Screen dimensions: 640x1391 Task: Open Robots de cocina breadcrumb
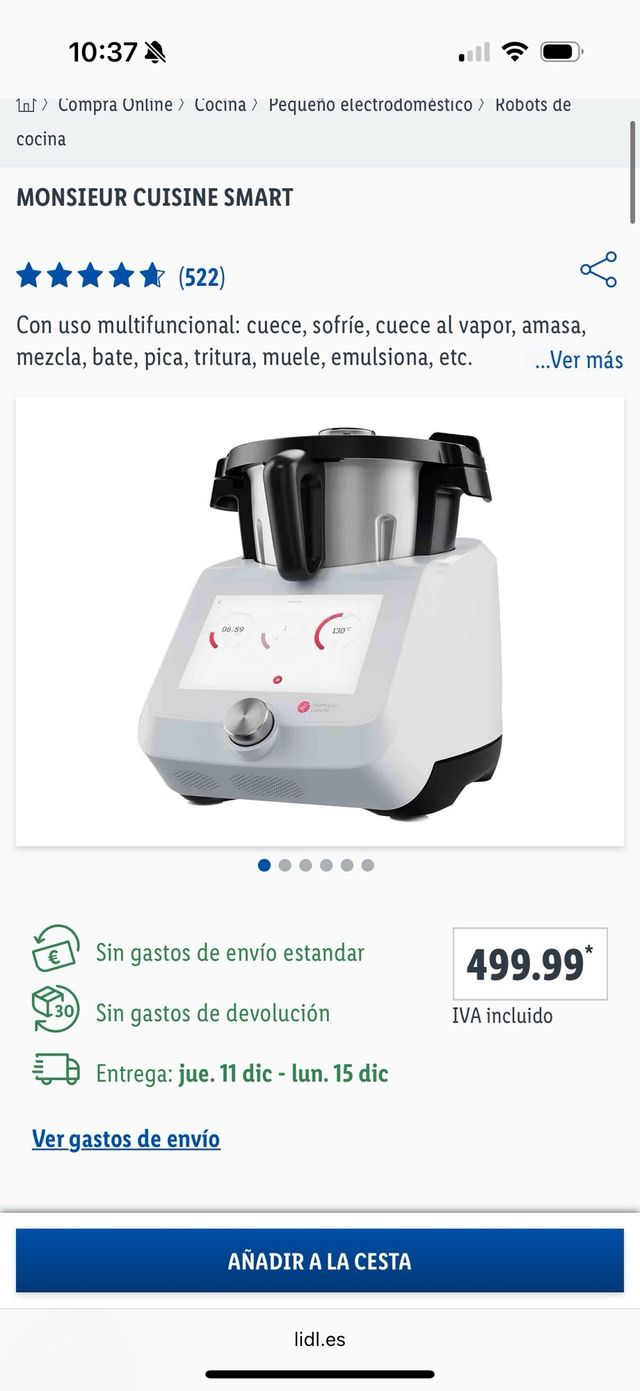pos(532,105)
